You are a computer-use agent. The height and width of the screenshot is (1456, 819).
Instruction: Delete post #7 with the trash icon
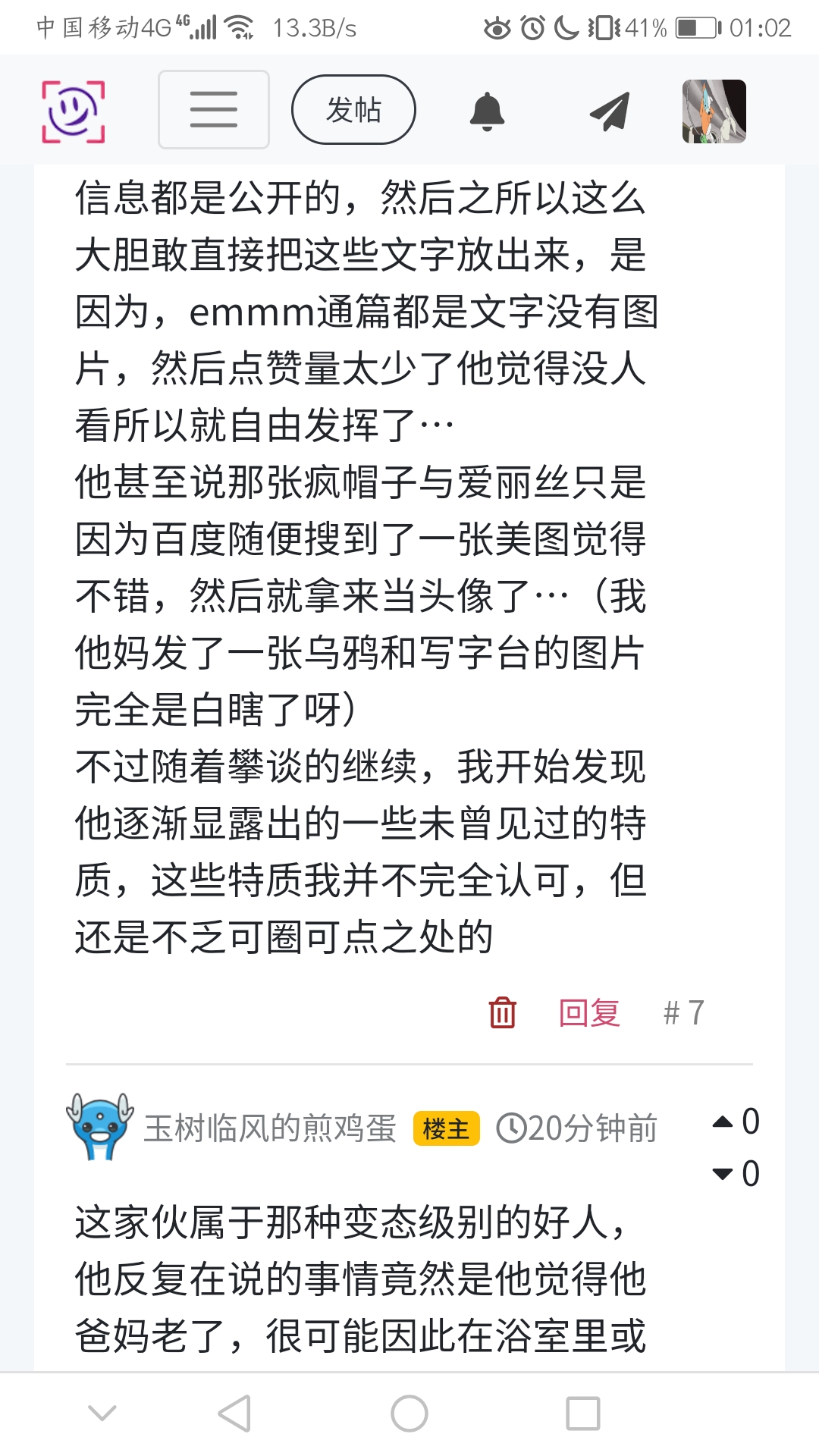[502, 1012]
